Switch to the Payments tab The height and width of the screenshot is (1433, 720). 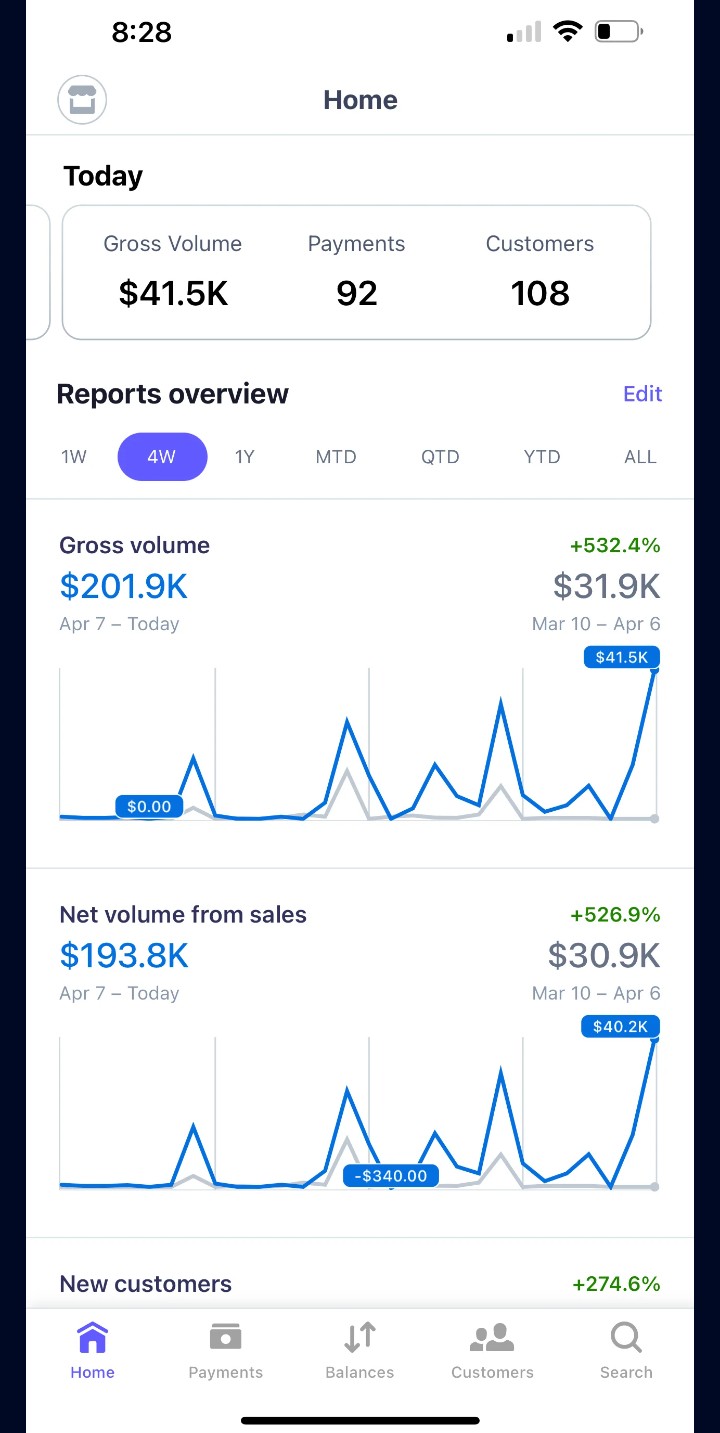click(x=226, y=1351)
